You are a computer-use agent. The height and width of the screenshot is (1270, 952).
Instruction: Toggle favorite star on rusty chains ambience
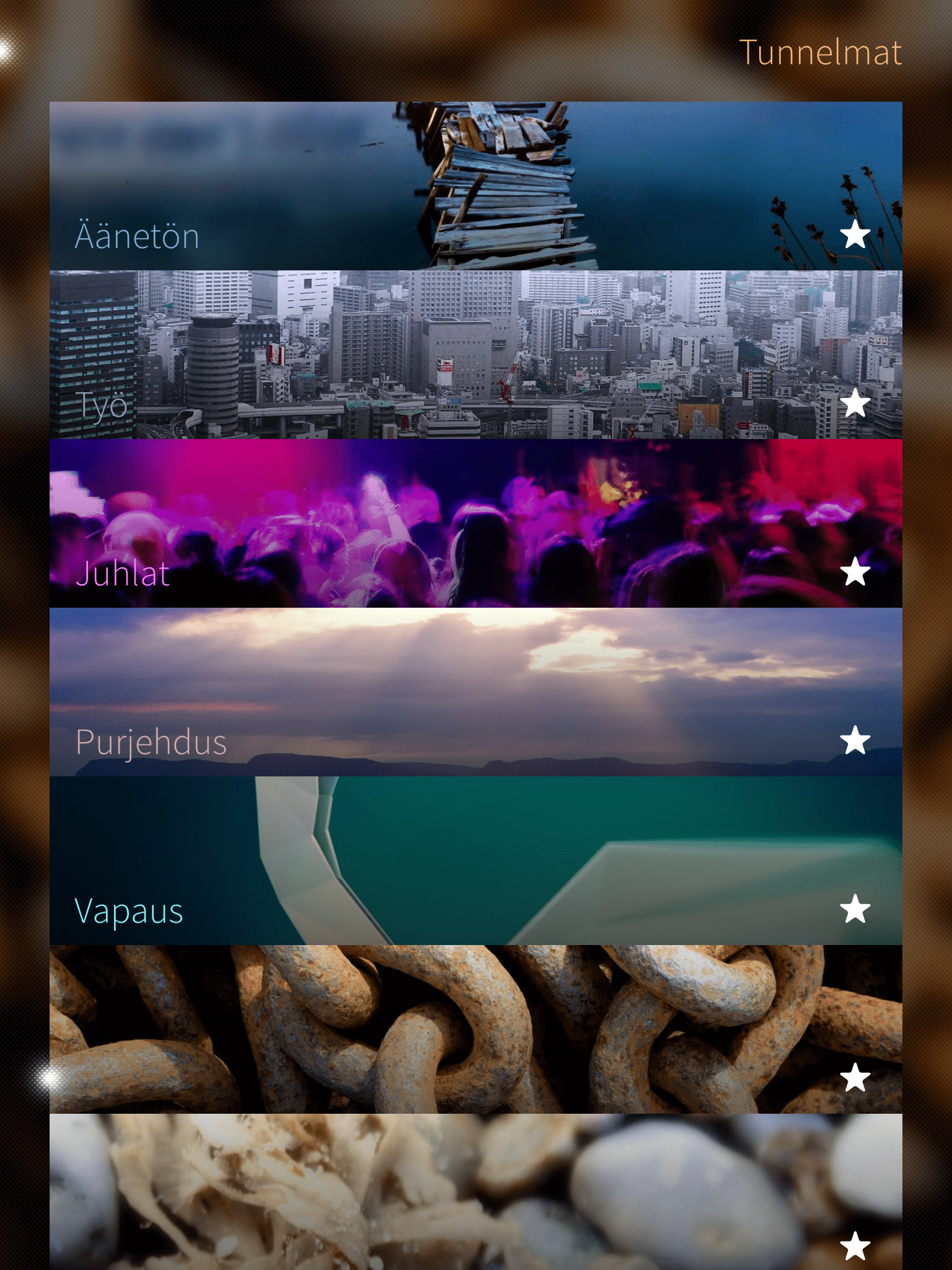pos(855,1078)
